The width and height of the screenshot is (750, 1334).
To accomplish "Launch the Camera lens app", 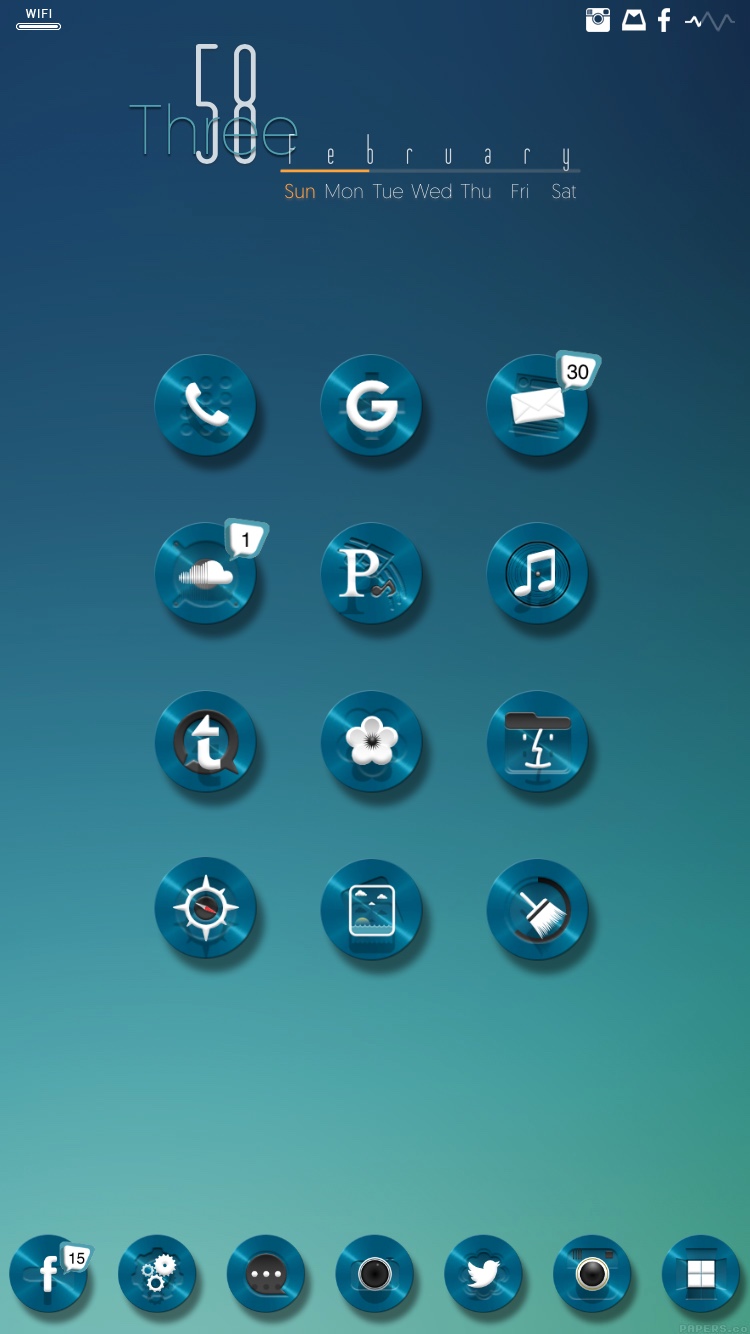I will [x=375, y=1273].
